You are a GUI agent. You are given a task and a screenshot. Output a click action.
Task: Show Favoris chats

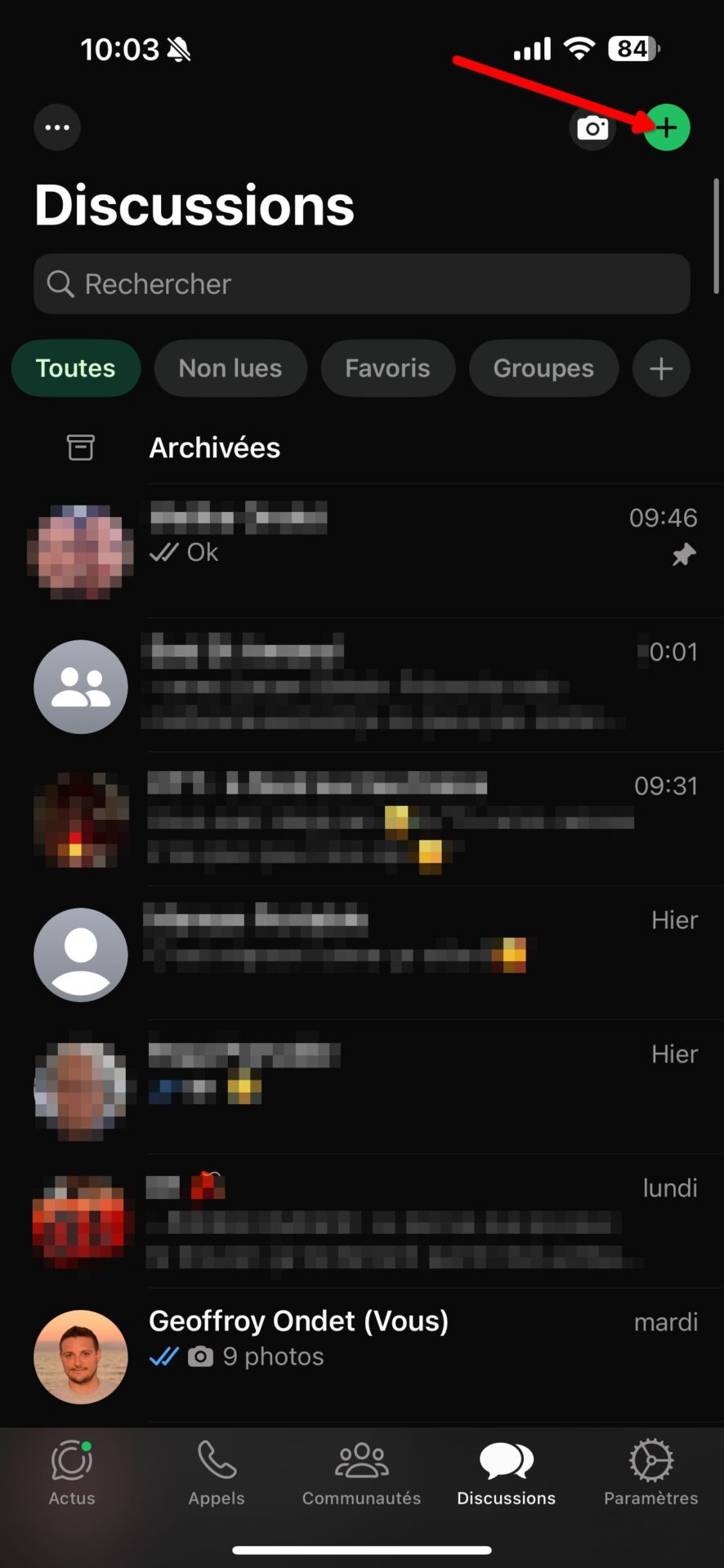387,368
